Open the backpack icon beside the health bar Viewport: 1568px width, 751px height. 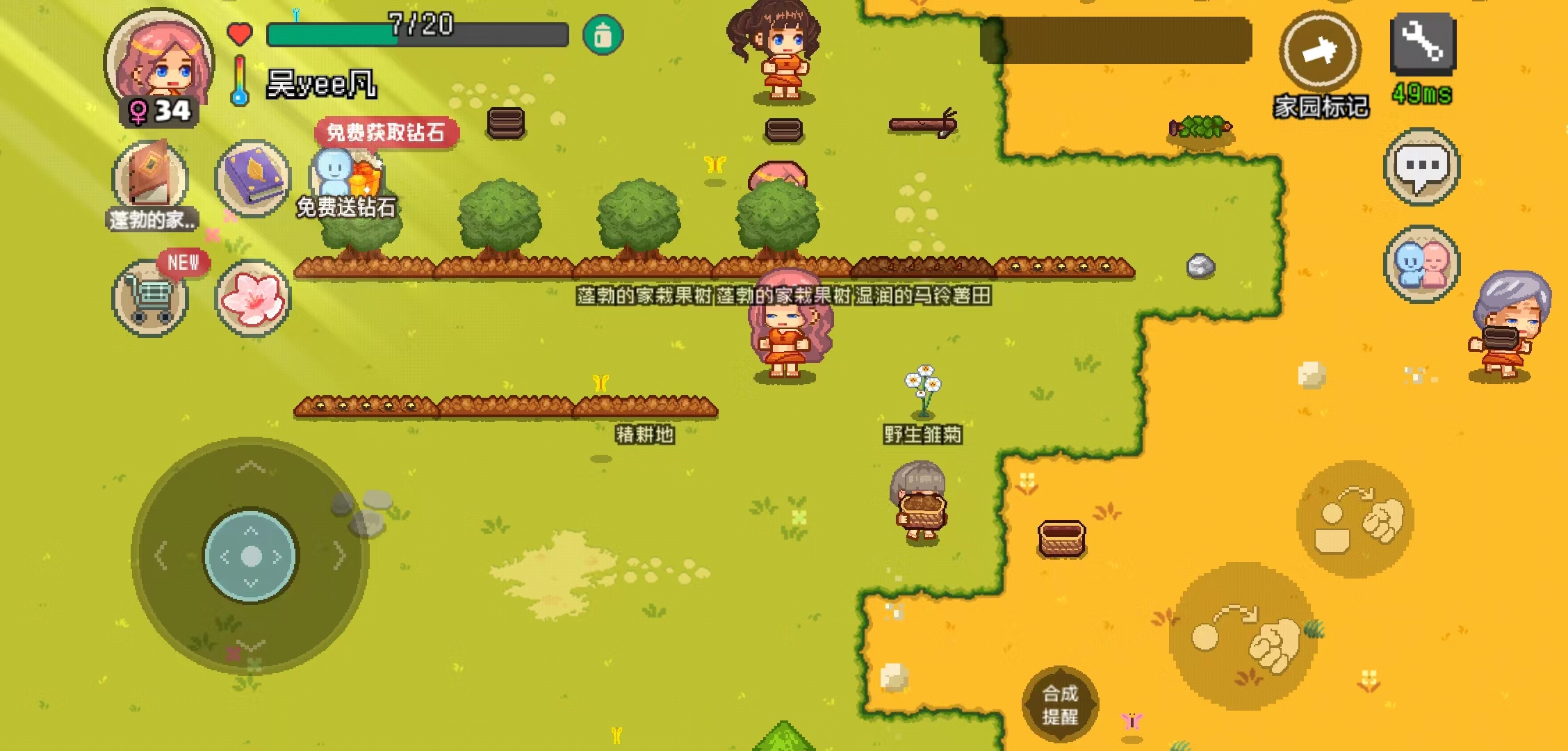pyautogui.click(x=603, y=35)
